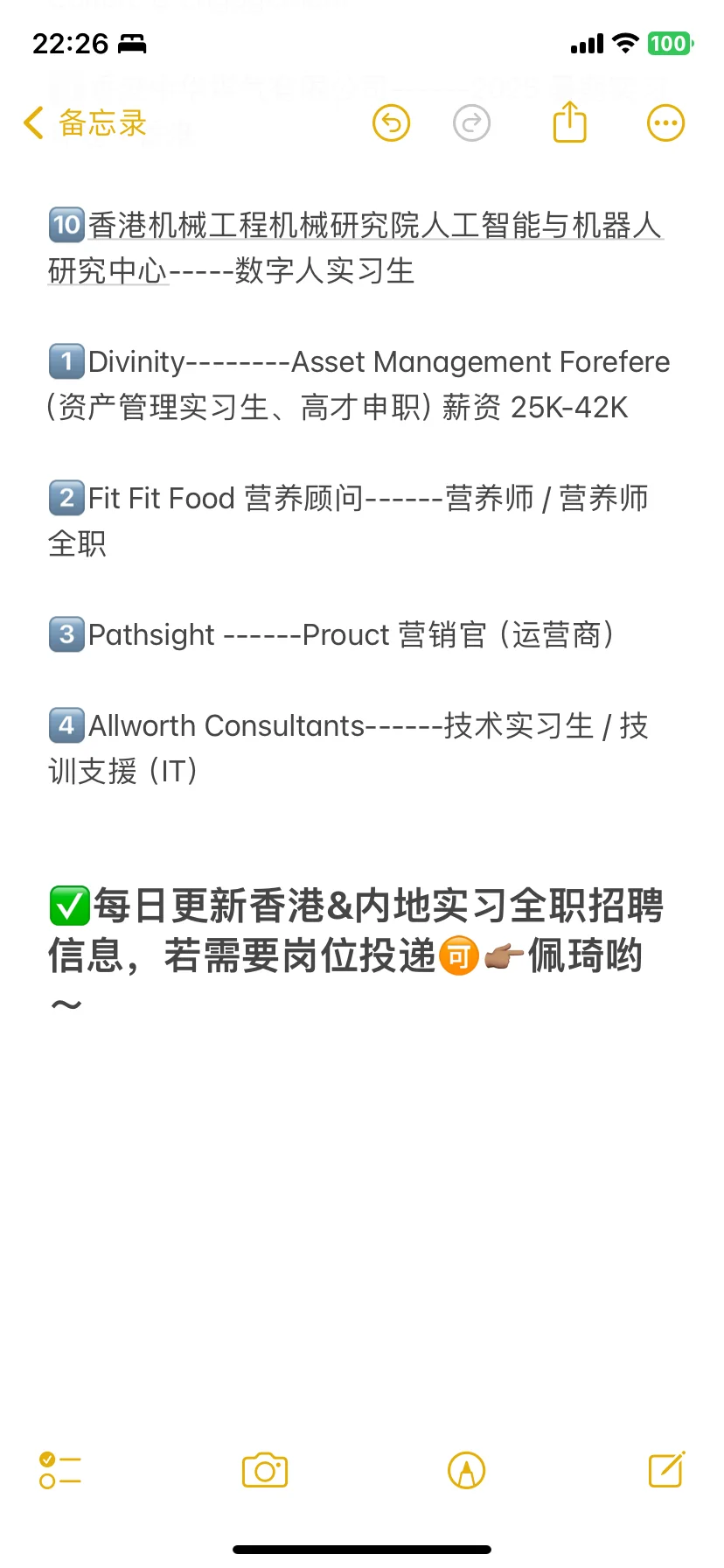The width and height of the screenshot is (724, 1568).
Task: Undo the last edit
Action: point(391,123)
